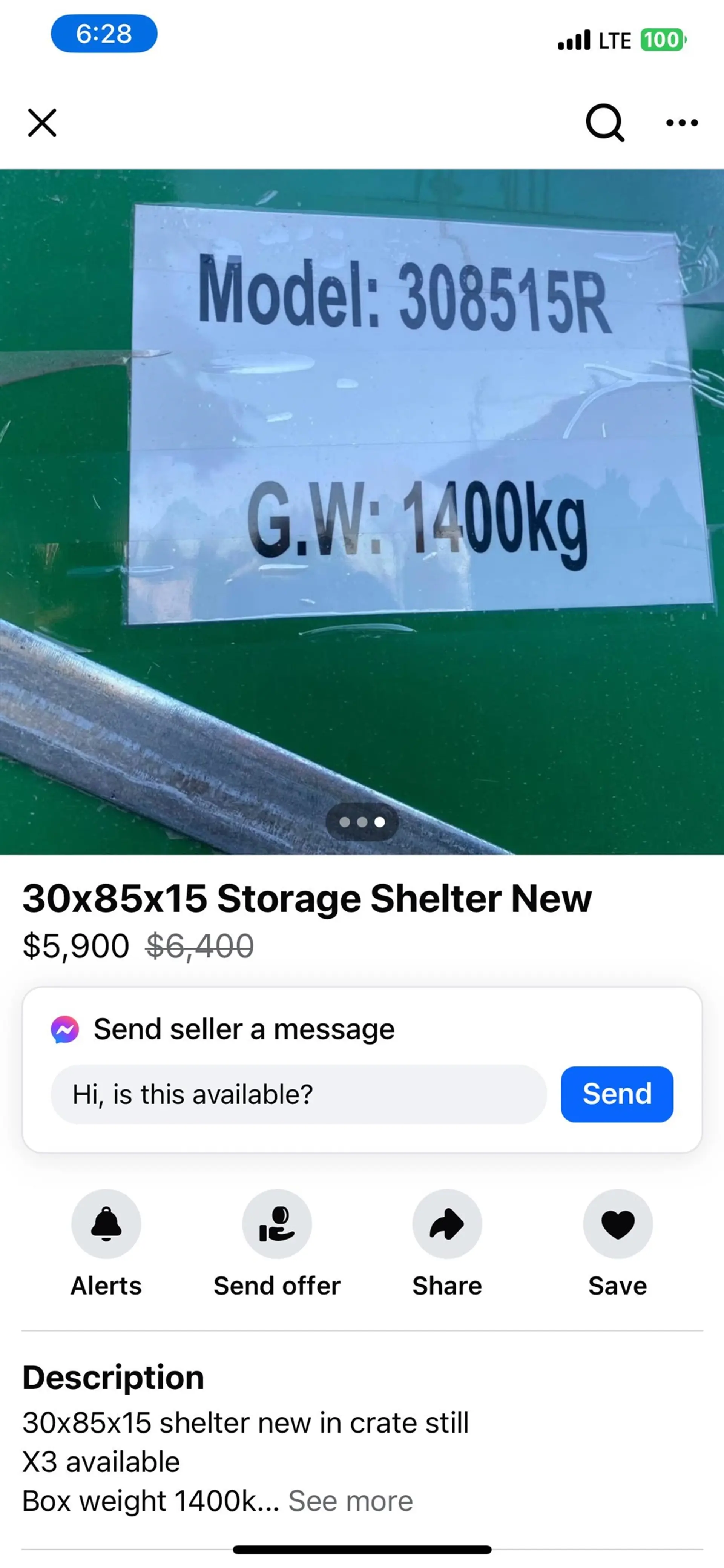Save the listing with the heart
Viewport: 724px width, 1568px height.
[617, 1224]
